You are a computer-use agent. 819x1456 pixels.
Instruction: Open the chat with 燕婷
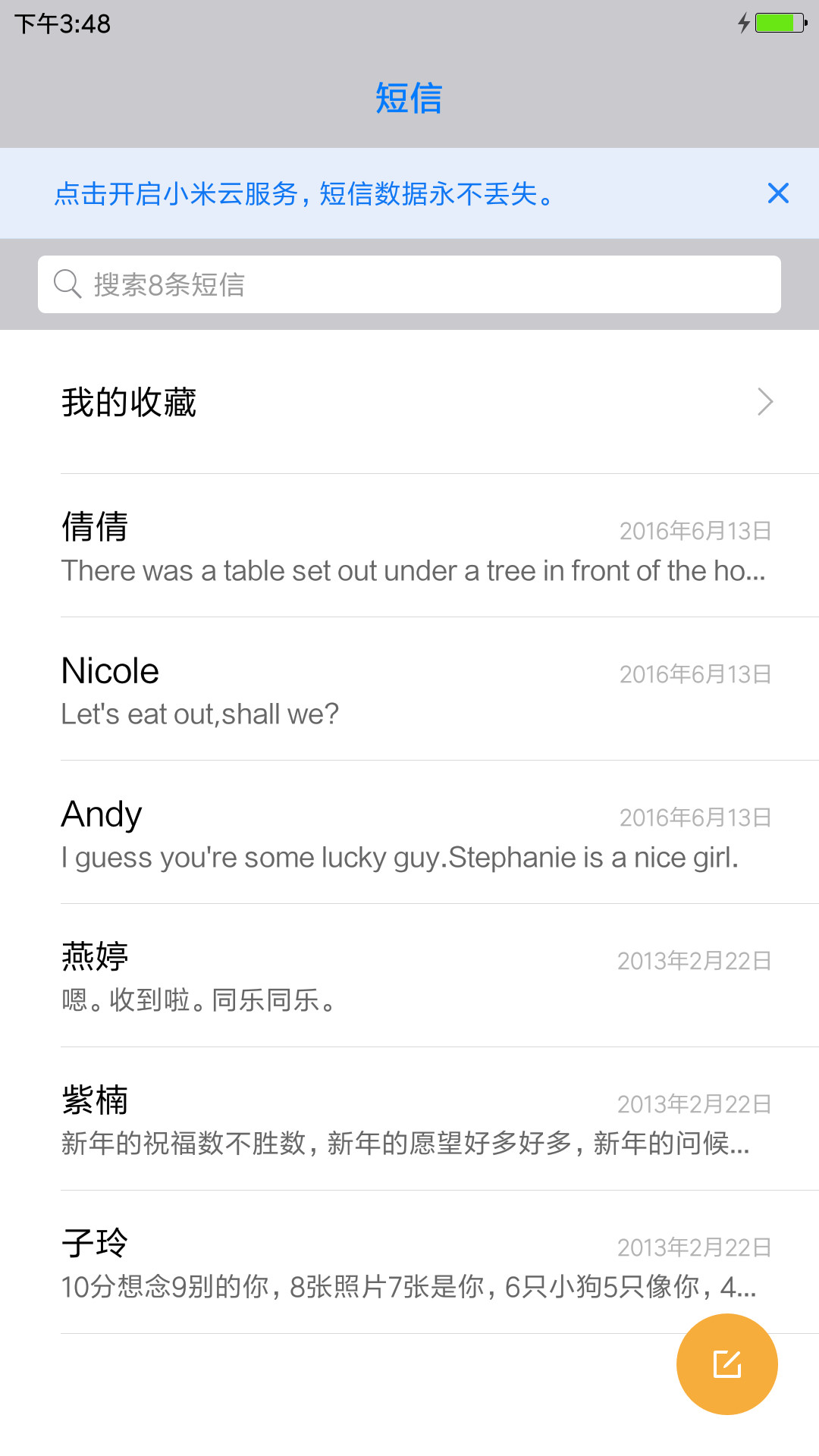(409, 976)
